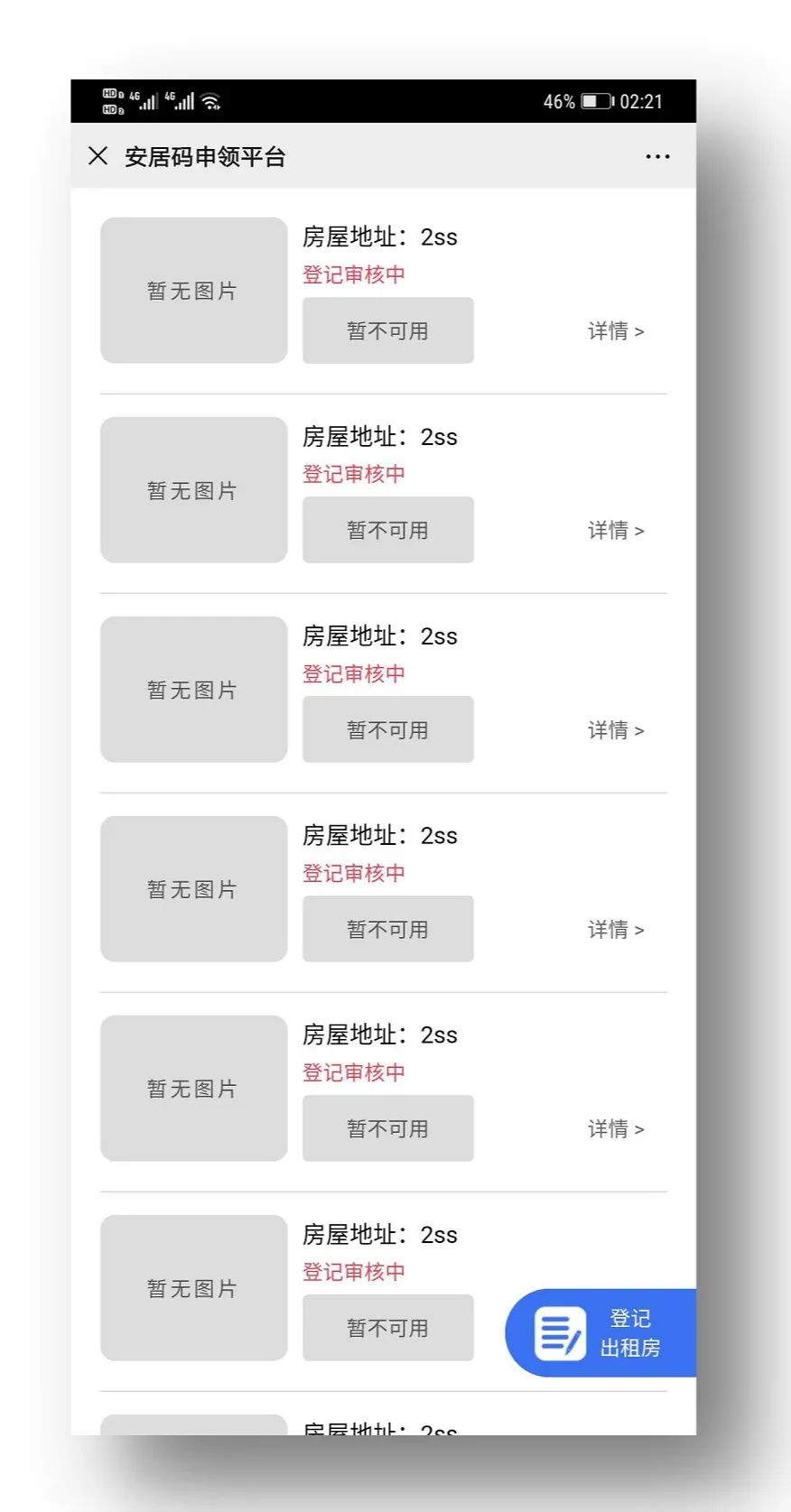This screenshot has width=791, height=1512.
Task: Open 详情 of the first house listing
Action: point(617,332)
